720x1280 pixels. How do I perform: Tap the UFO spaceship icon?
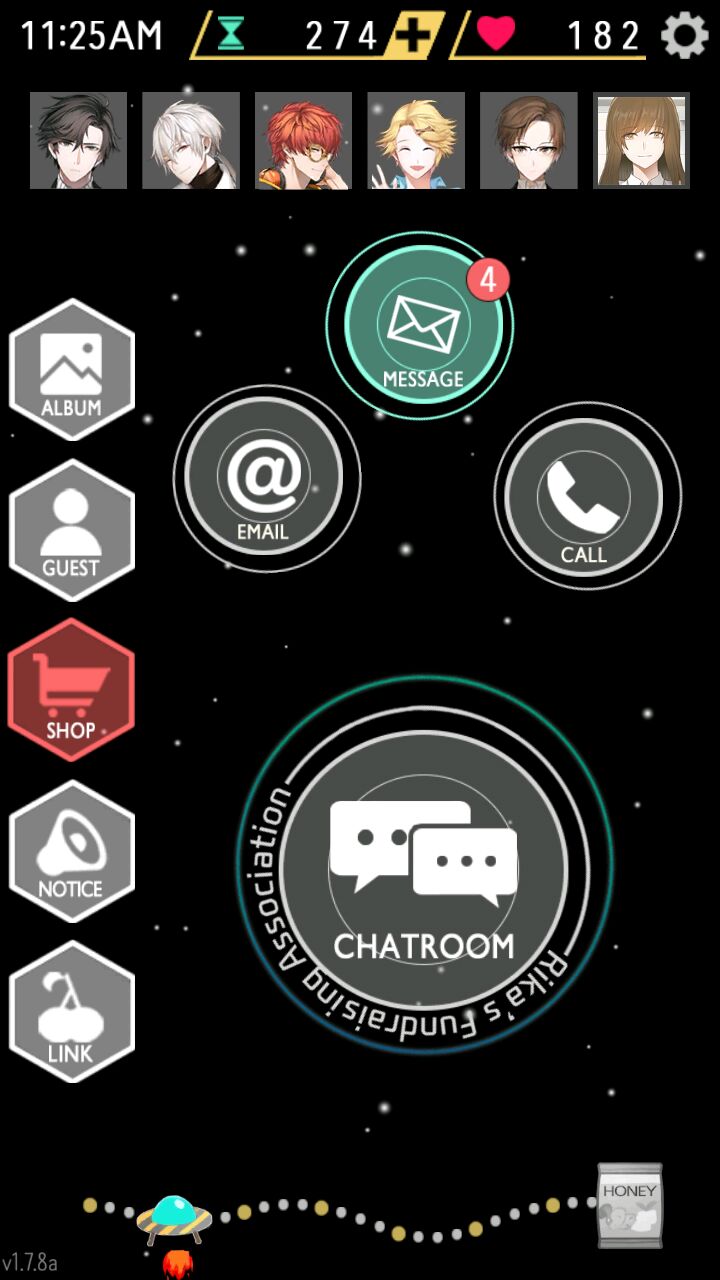tap(173, 1220)
